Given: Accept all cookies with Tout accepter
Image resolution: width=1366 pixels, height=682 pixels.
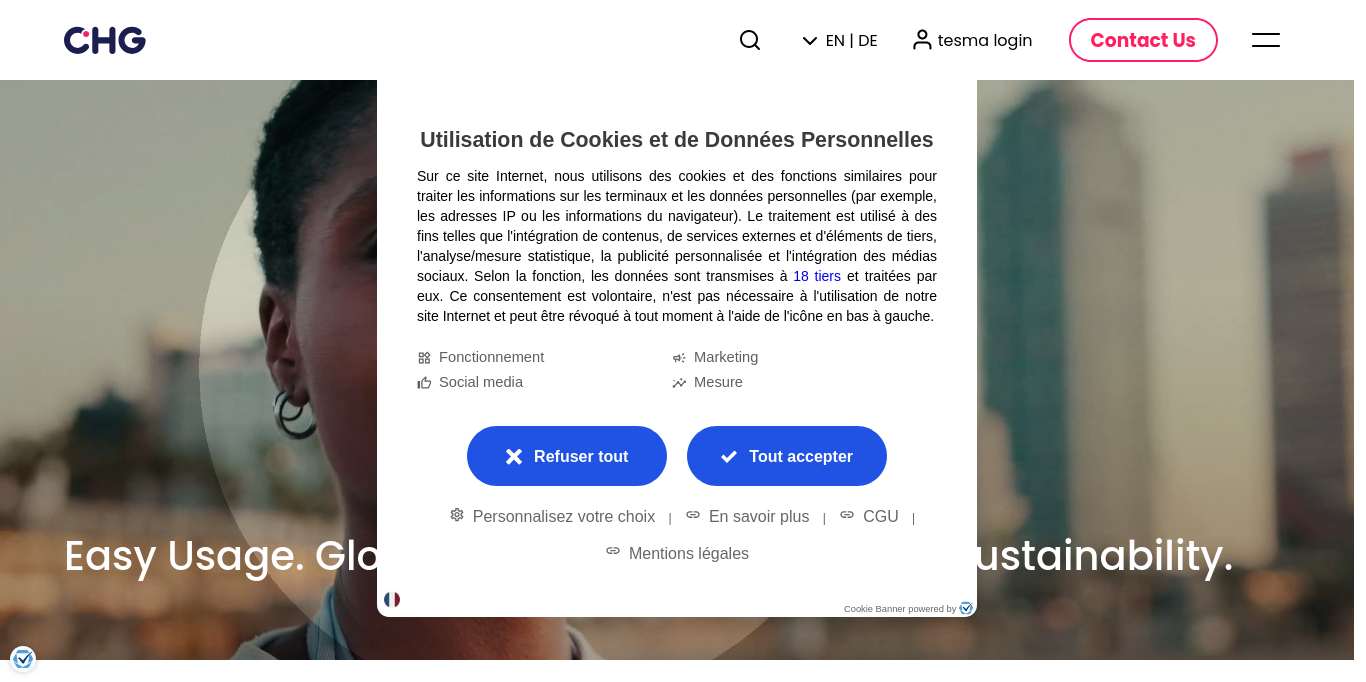Looking at the screenshot, I should click(787, 456).
